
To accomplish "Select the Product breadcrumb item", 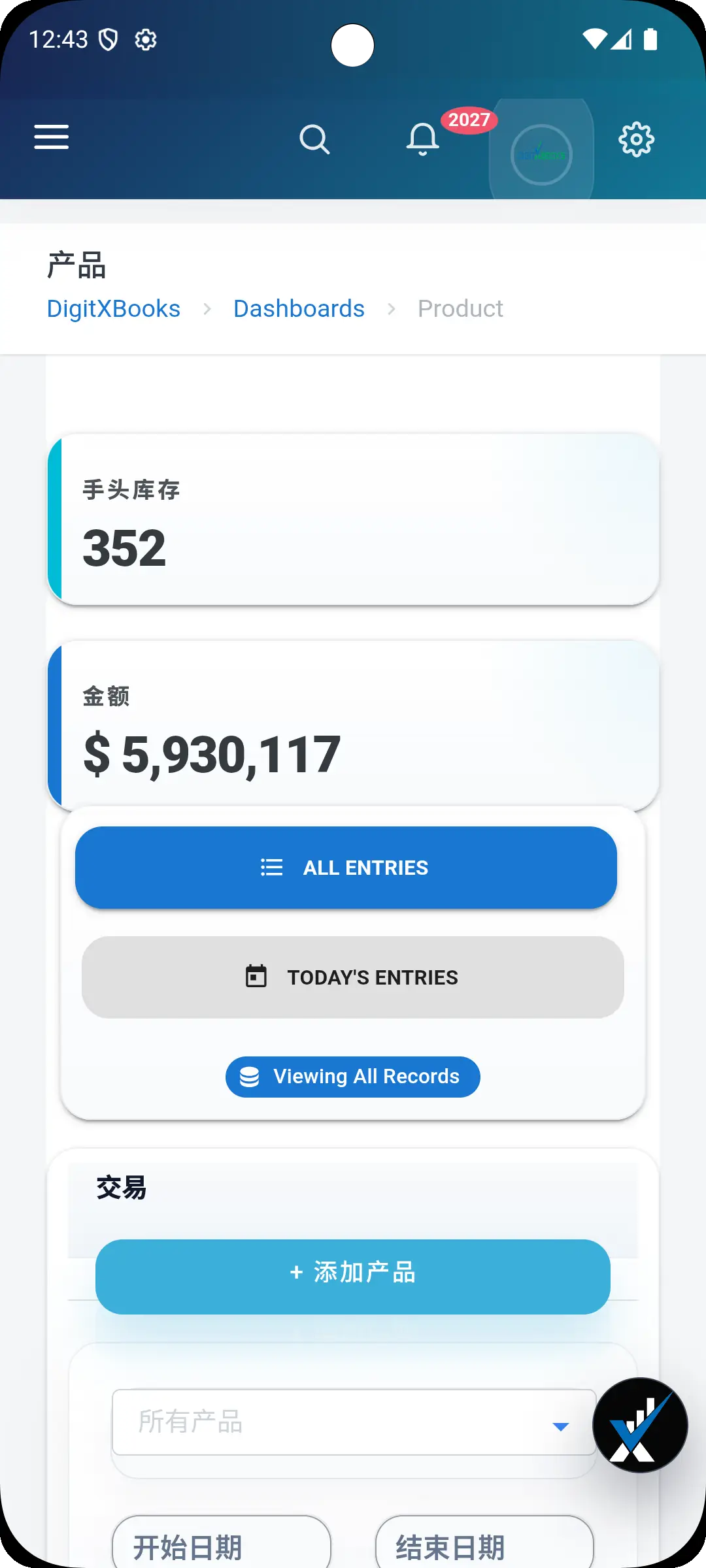I will 460,308.
